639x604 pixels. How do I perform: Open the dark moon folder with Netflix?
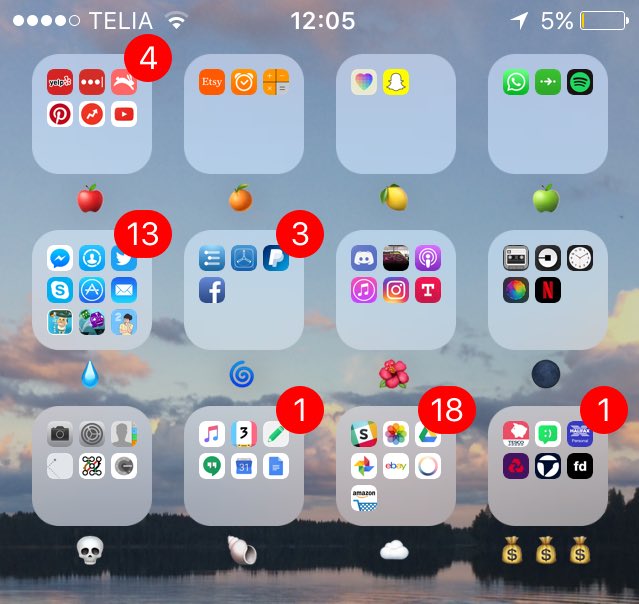click(548, 290)
